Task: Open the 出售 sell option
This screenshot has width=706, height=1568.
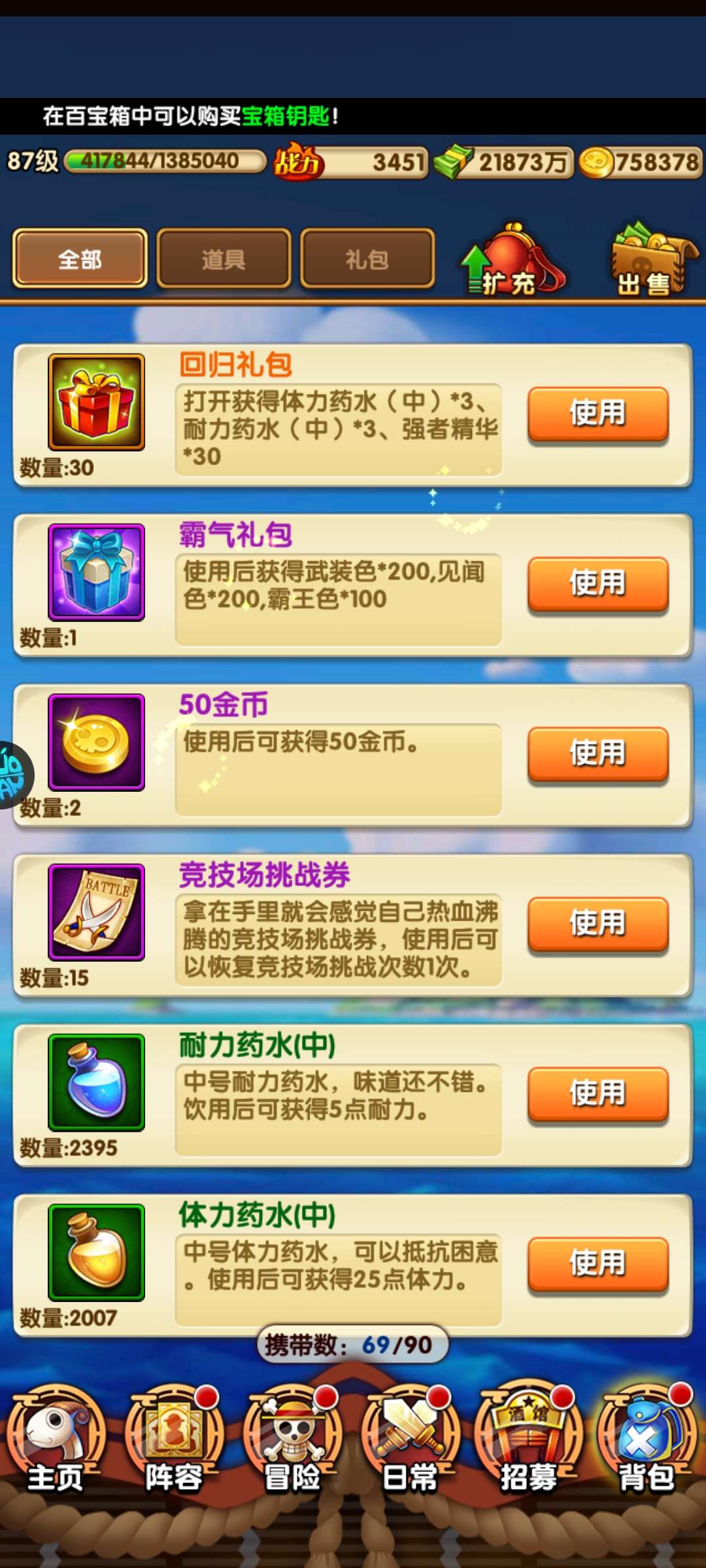Action: [650, 261]
